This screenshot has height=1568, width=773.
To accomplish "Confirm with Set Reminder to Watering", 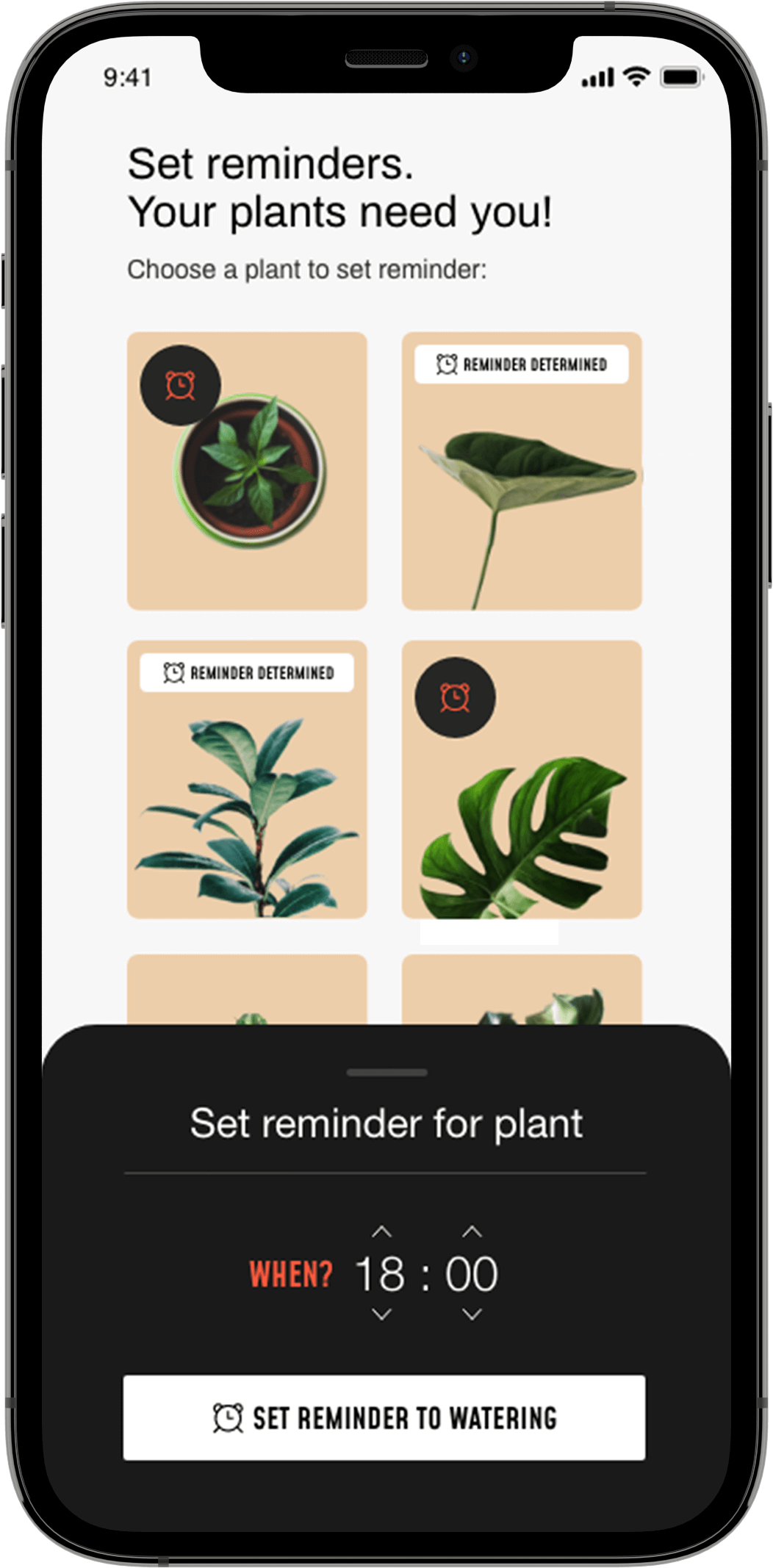I will (384, 1417).
